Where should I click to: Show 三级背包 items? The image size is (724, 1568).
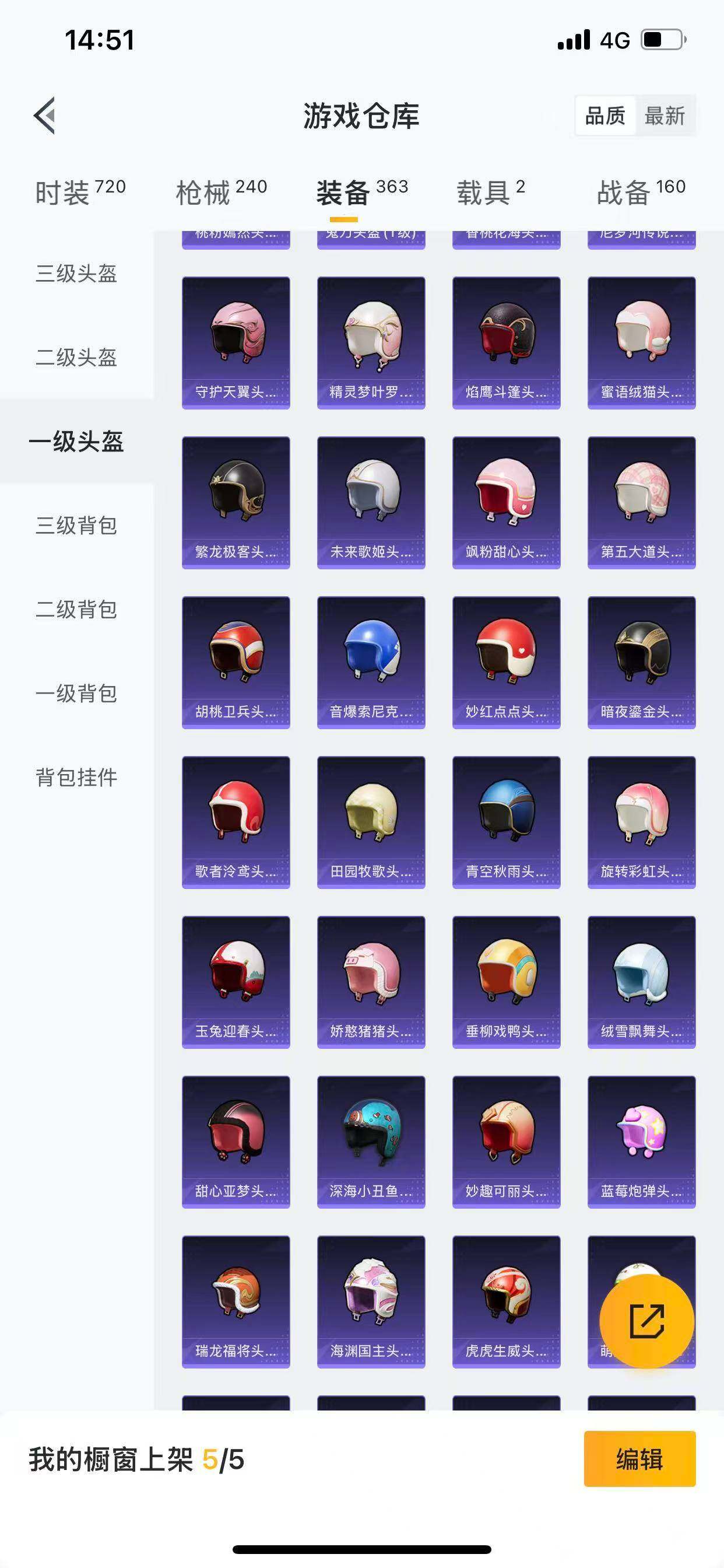(76, 526)
